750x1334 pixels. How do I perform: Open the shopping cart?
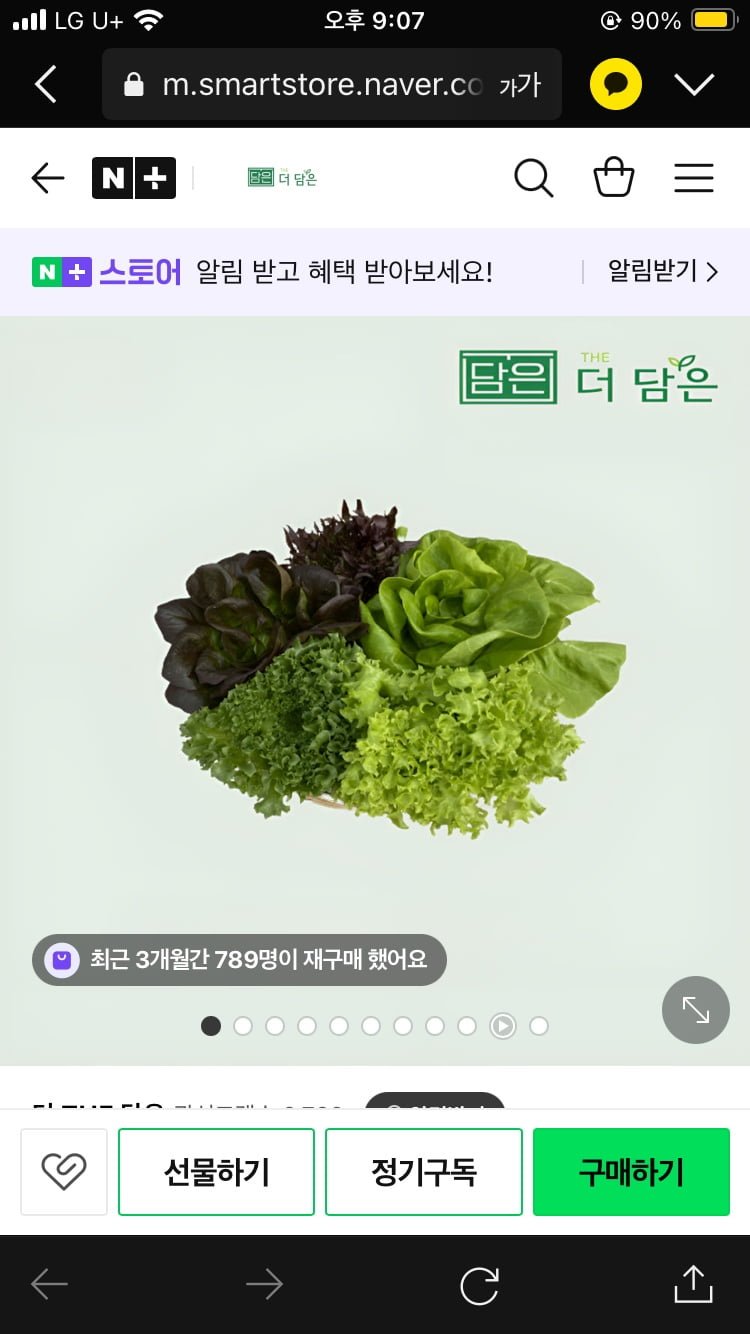click(614, 178)
